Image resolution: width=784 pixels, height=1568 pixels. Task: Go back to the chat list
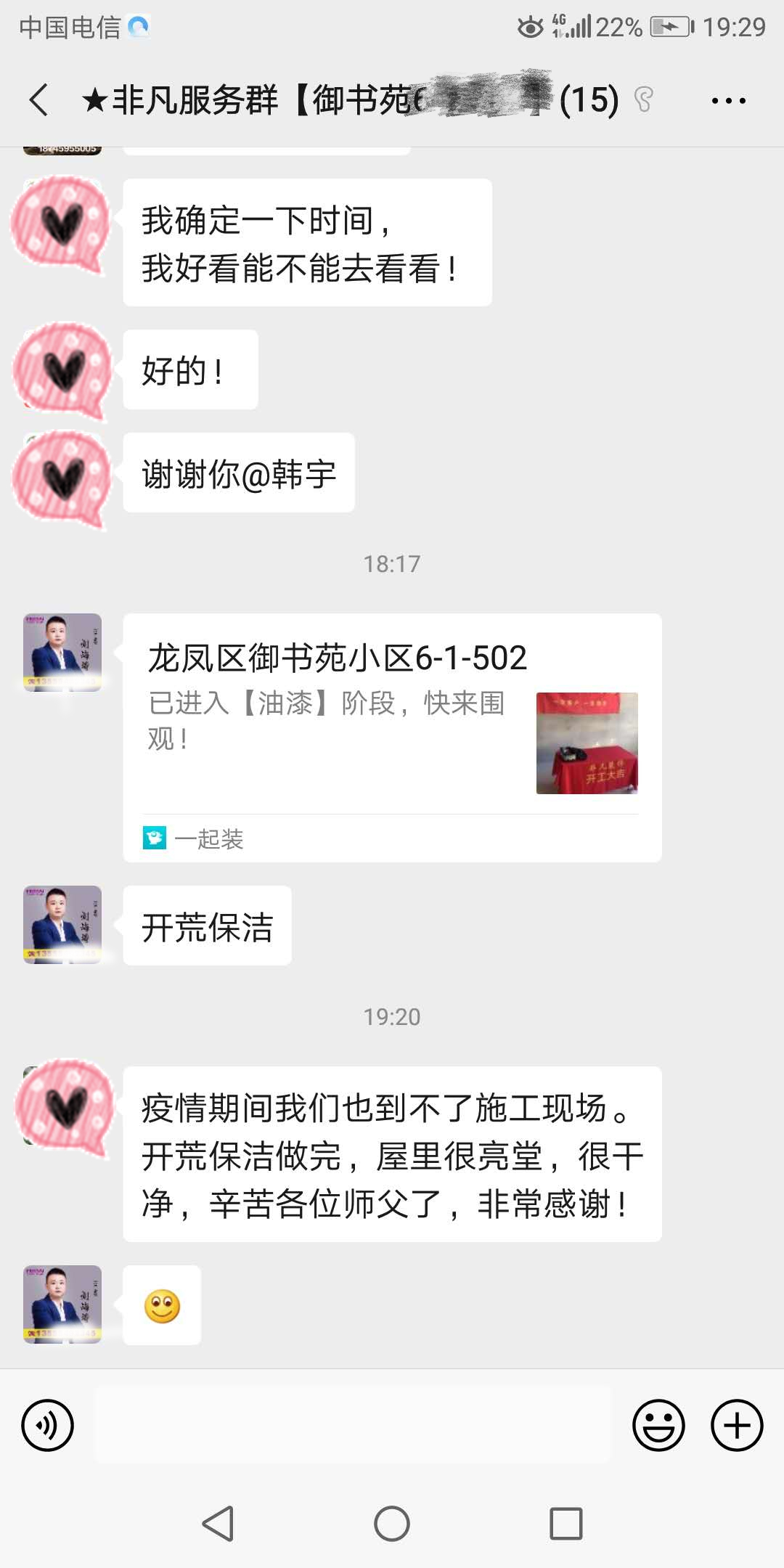click(x=39, y=99)
